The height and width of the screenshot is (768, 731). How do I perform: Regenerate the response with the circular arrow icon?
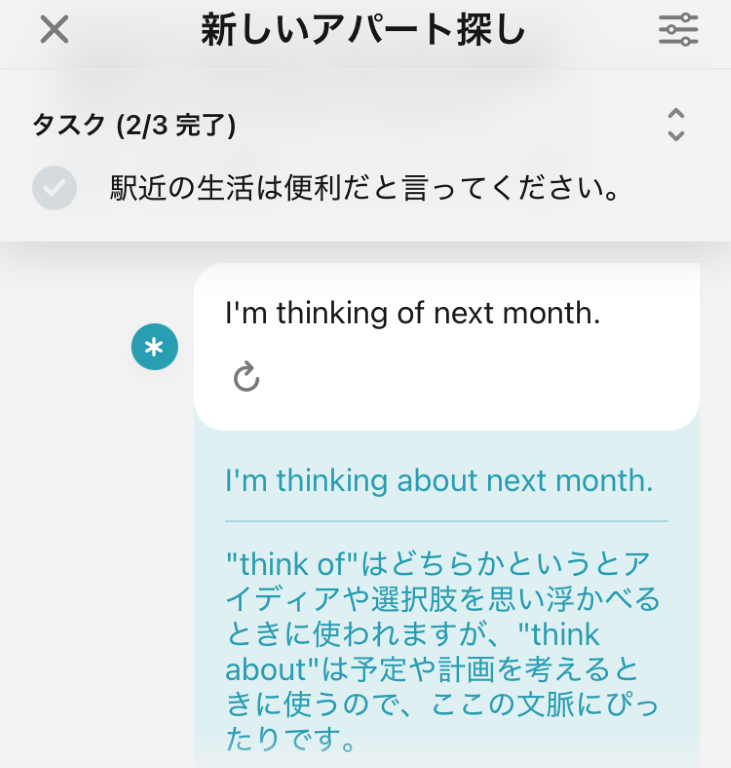pyautogui.click(x=245, y=378)
